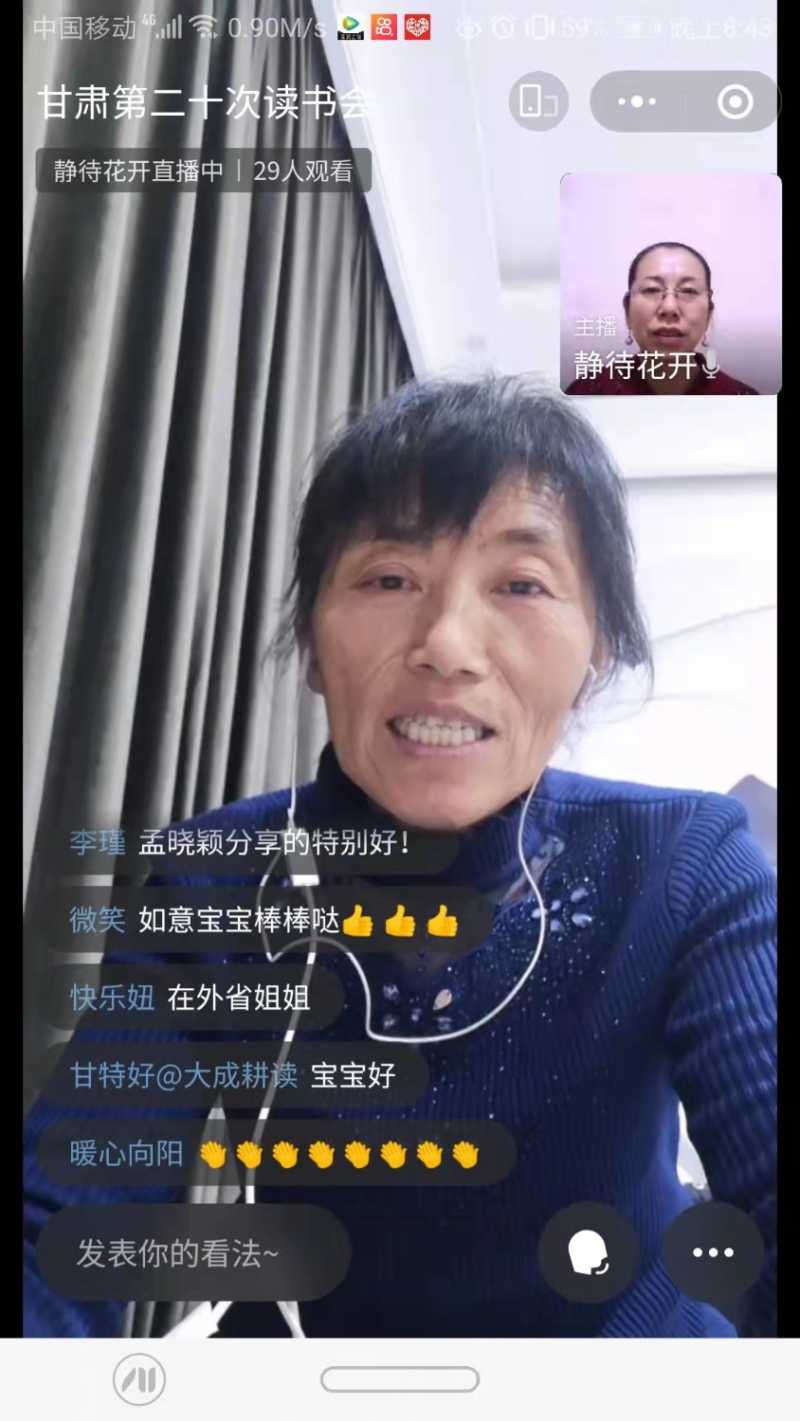Tap the 发表你的看法 comment field
Viewport: 800px width, 1421px height.
pyautogui.click(x=194, y=1253)
